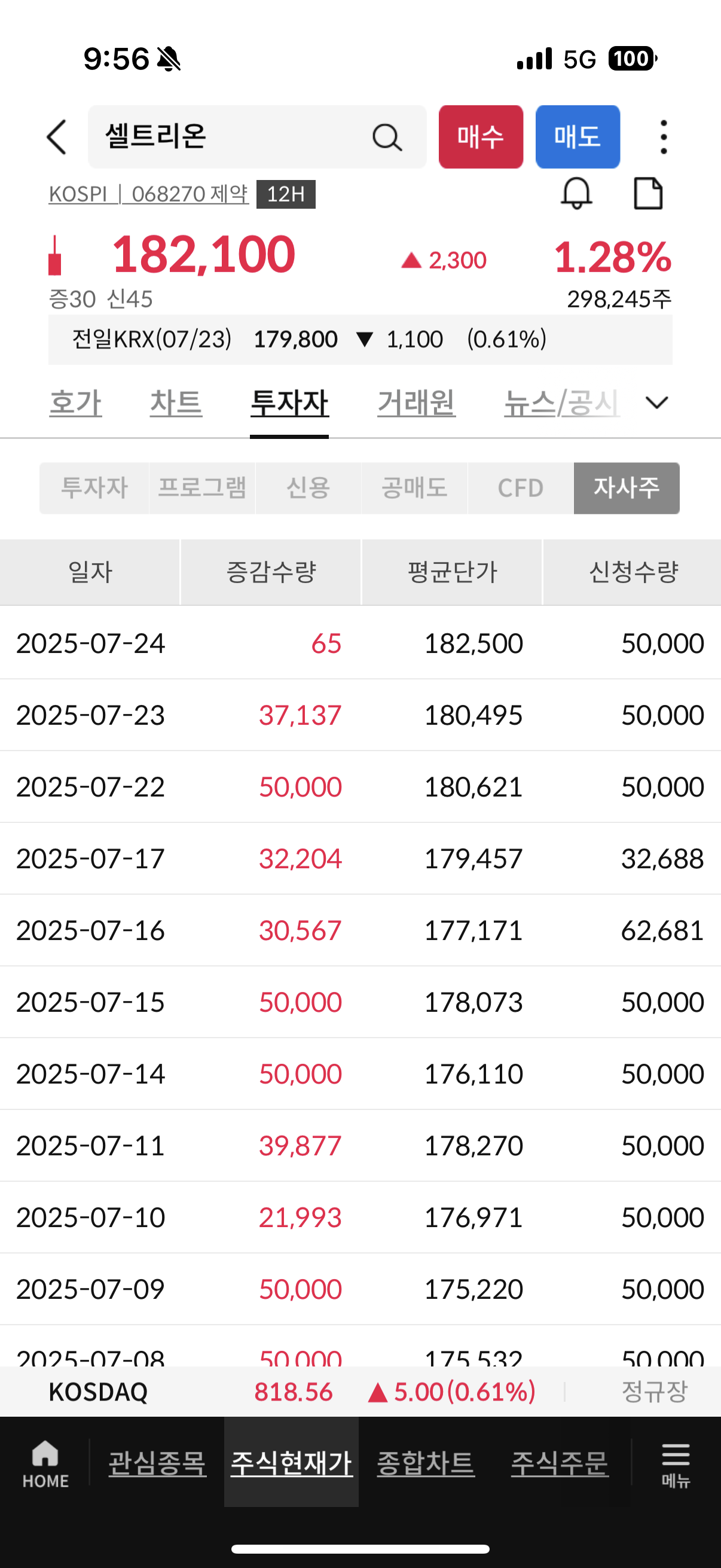This screenshot has height=1568, width=721.
Task: Select the 프로그램 segment
Action: [x=202, y=488]
